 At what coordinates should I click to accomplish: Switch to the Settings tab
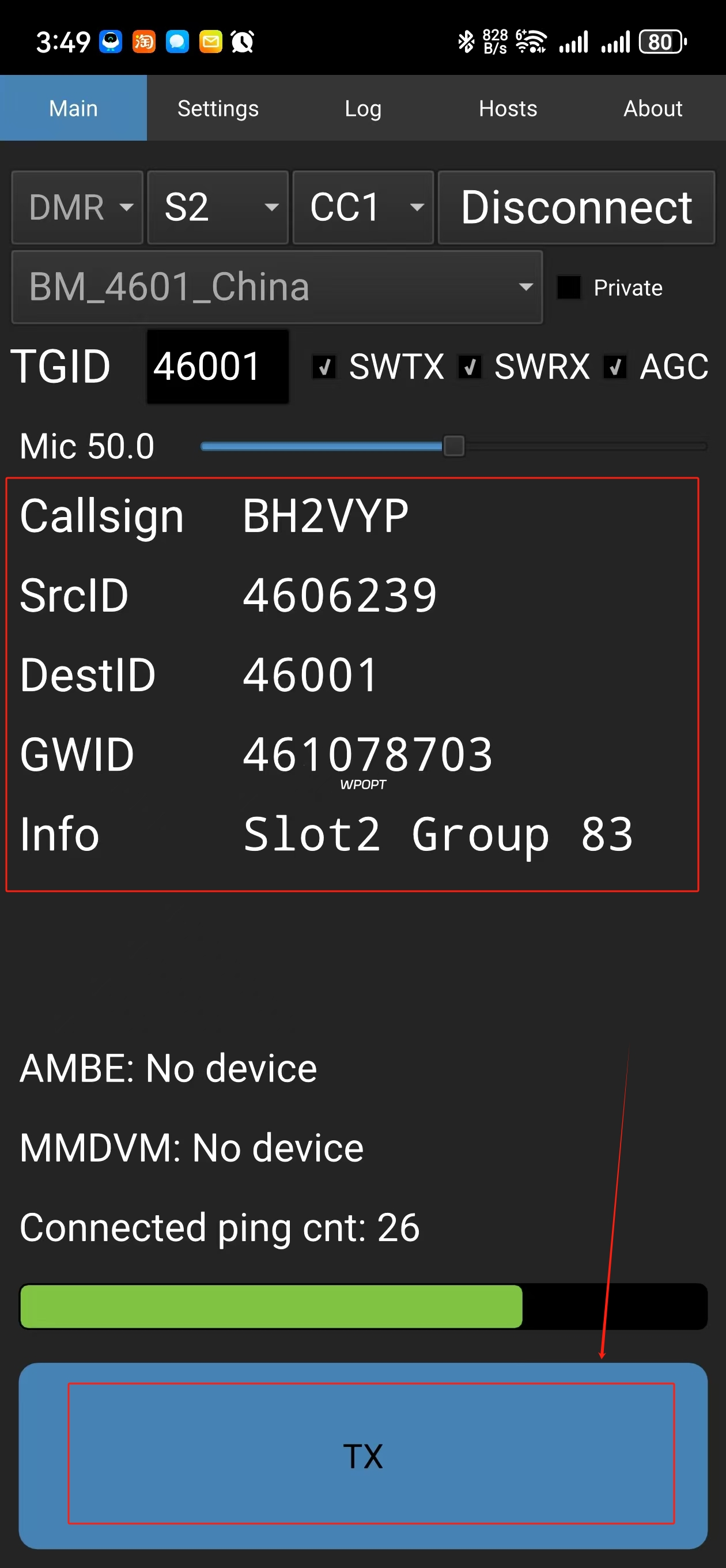218,108
